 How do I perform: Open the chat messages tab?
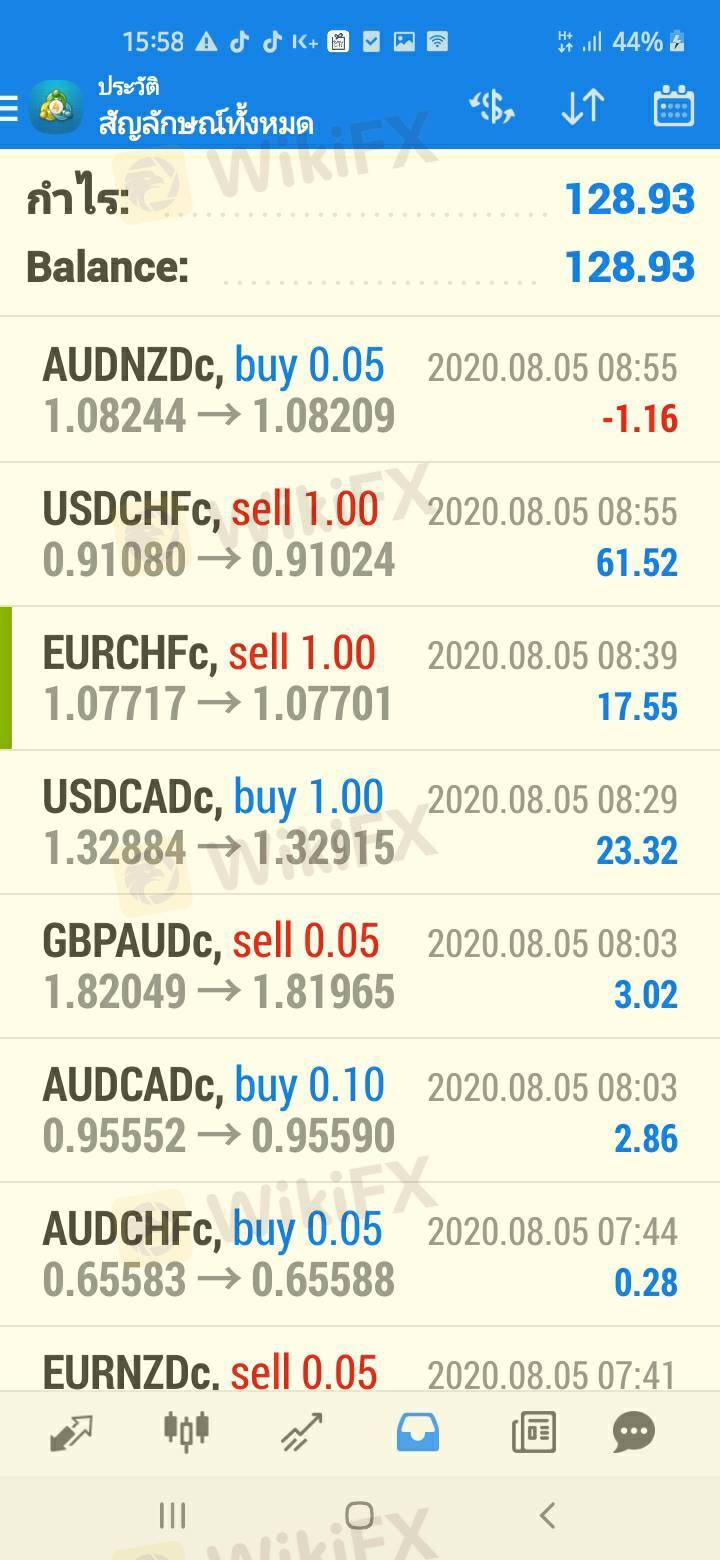[634, 1433]
